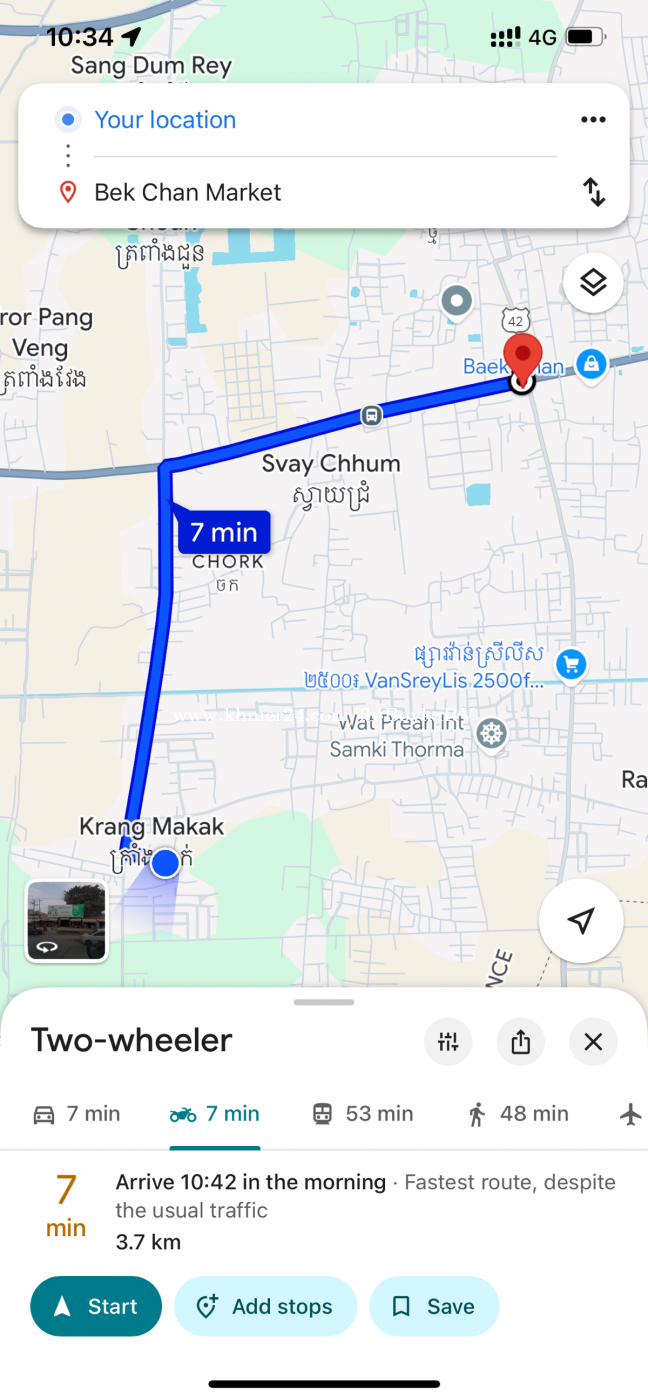Share these directions
The image size is (648, 1400).
(520, 1042)
